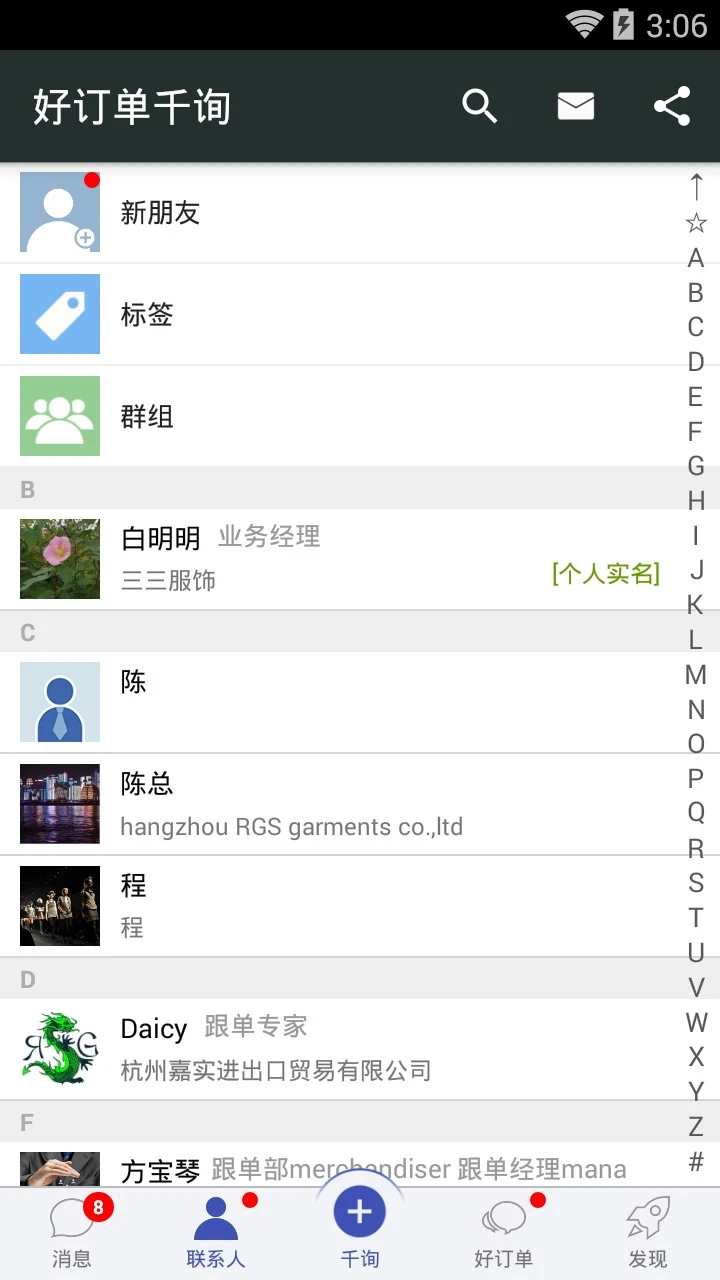
Task: Open contact 方宝琴 at list bottom
Action: point(300,1168)
